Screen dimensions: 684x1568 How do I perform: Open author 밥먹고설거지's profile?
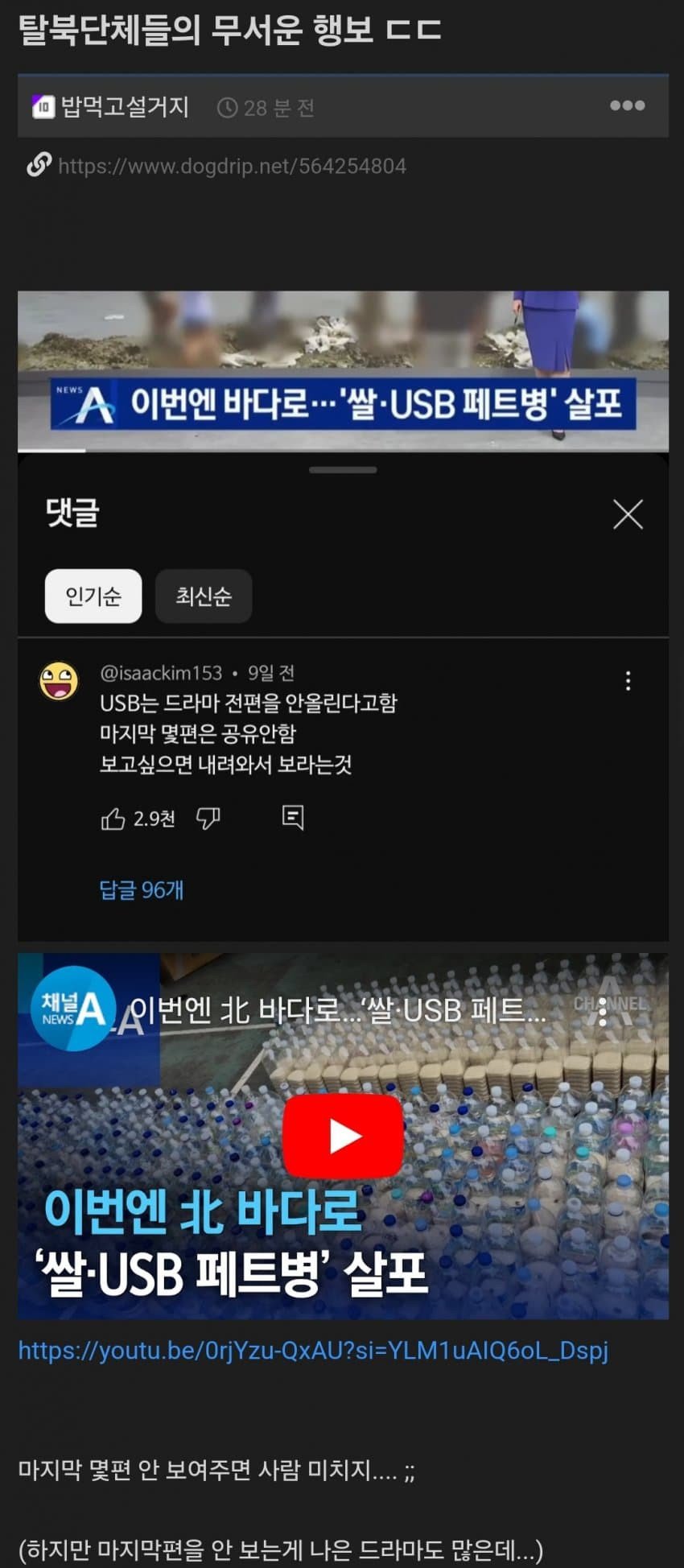pos(125,106)
